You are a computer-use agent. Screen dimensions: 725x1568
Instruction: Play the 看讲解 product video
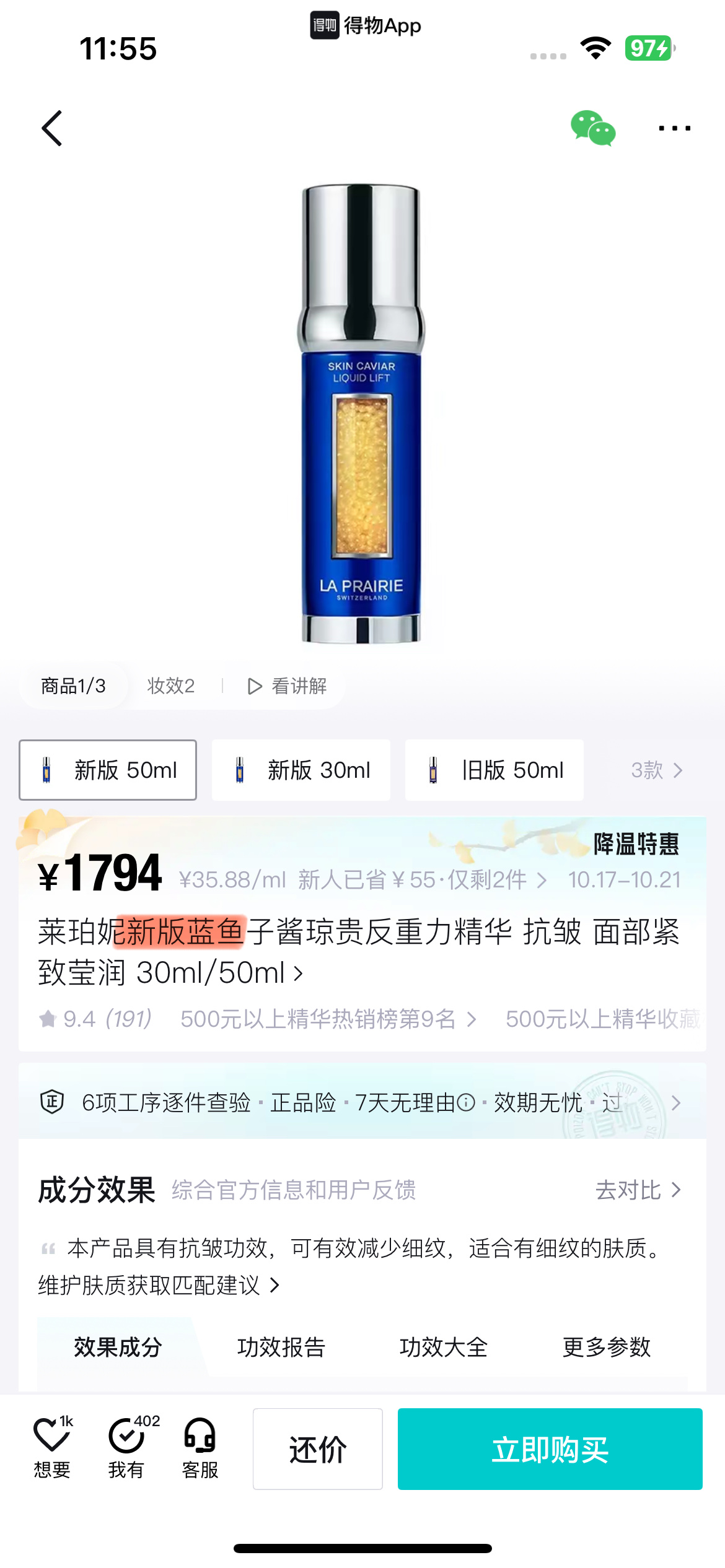tap(288, 686)
